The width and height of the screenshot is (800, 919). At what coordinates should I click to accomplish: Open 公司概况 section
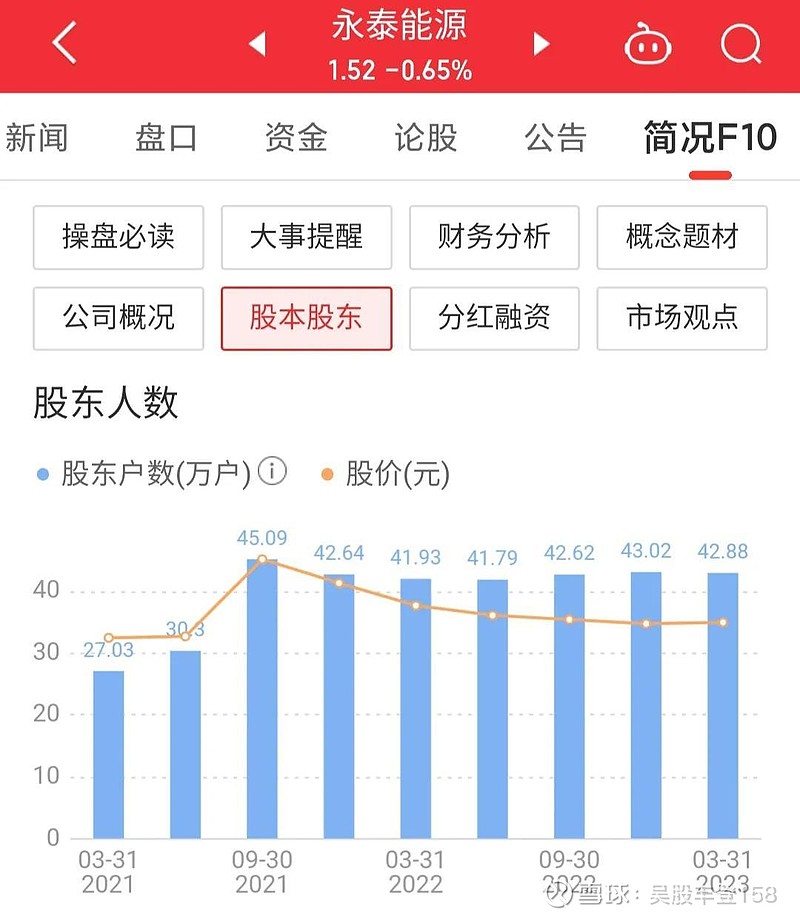point(118,318)
